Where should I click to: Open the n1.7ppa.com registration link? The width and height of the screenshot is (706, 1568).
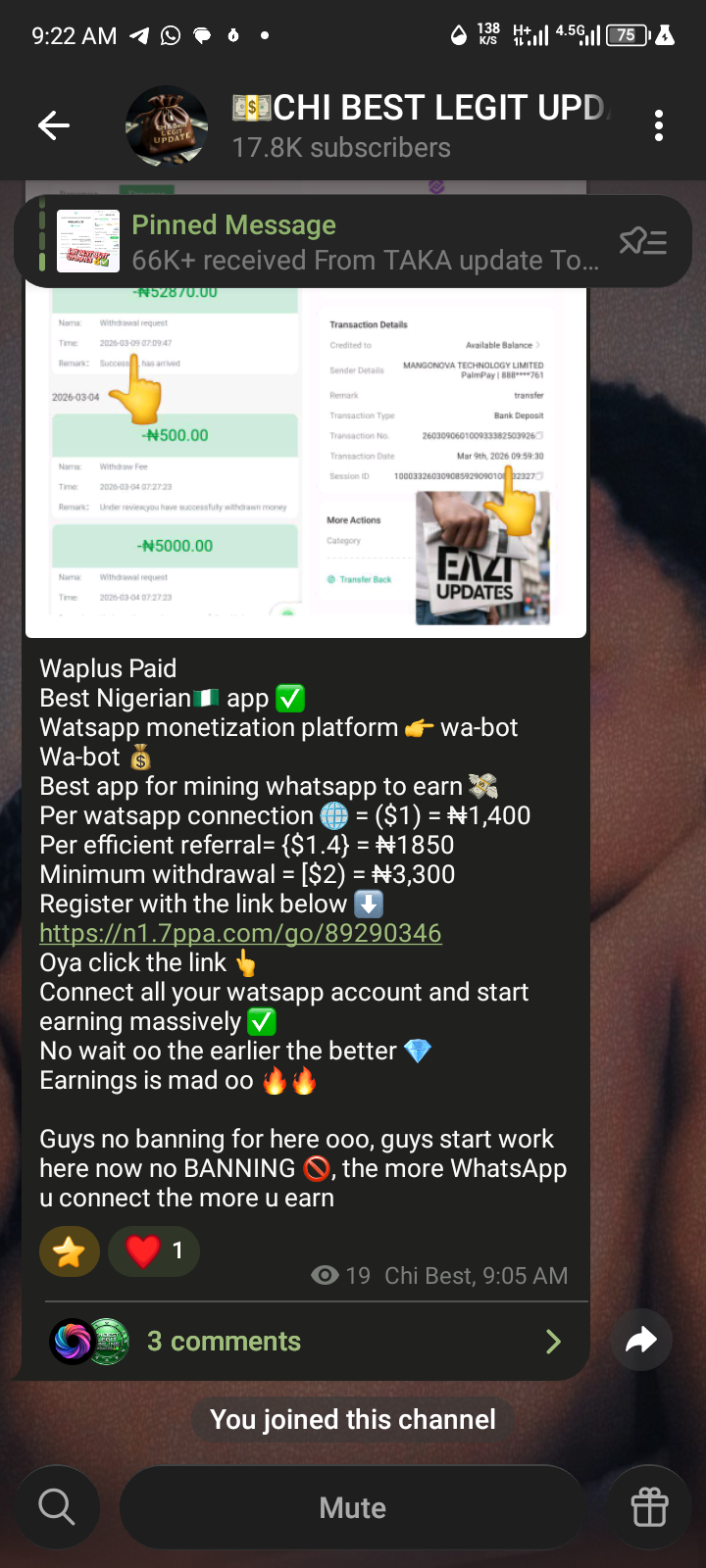(x=240, y=933)
